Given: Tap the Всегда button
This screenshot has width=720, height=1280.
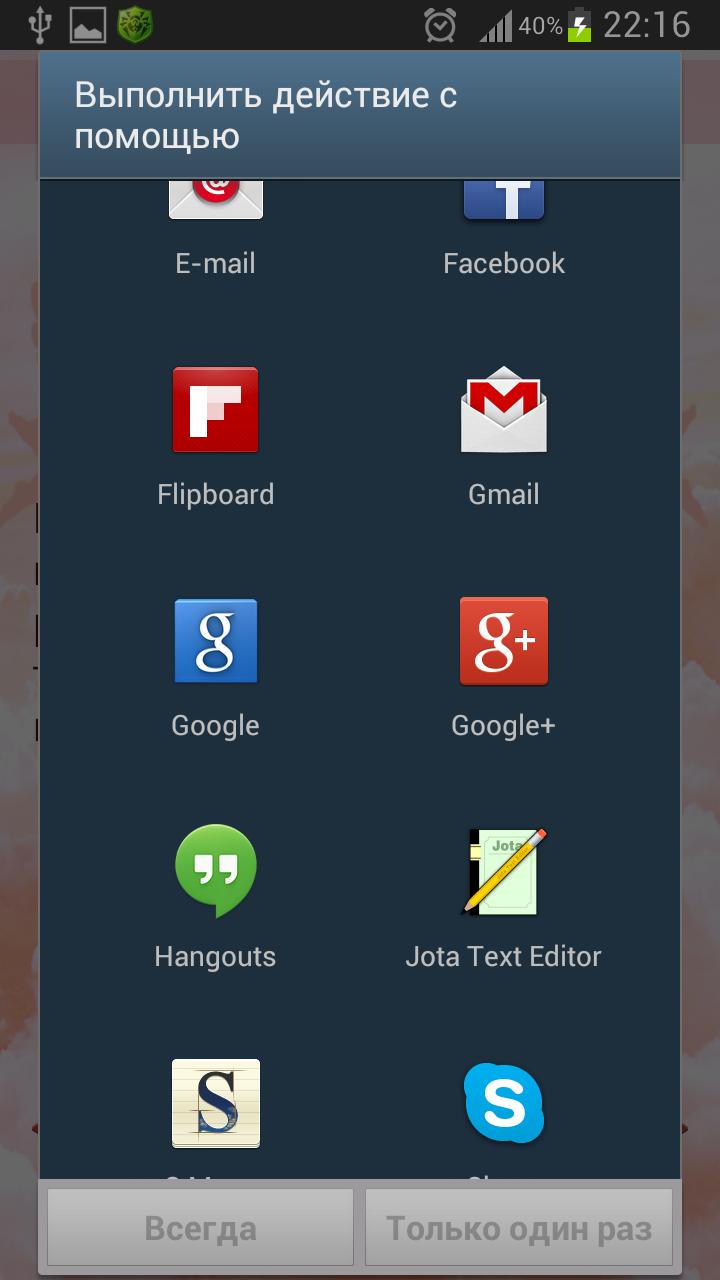Looking at the screenshot, I should pos(201,1228).
